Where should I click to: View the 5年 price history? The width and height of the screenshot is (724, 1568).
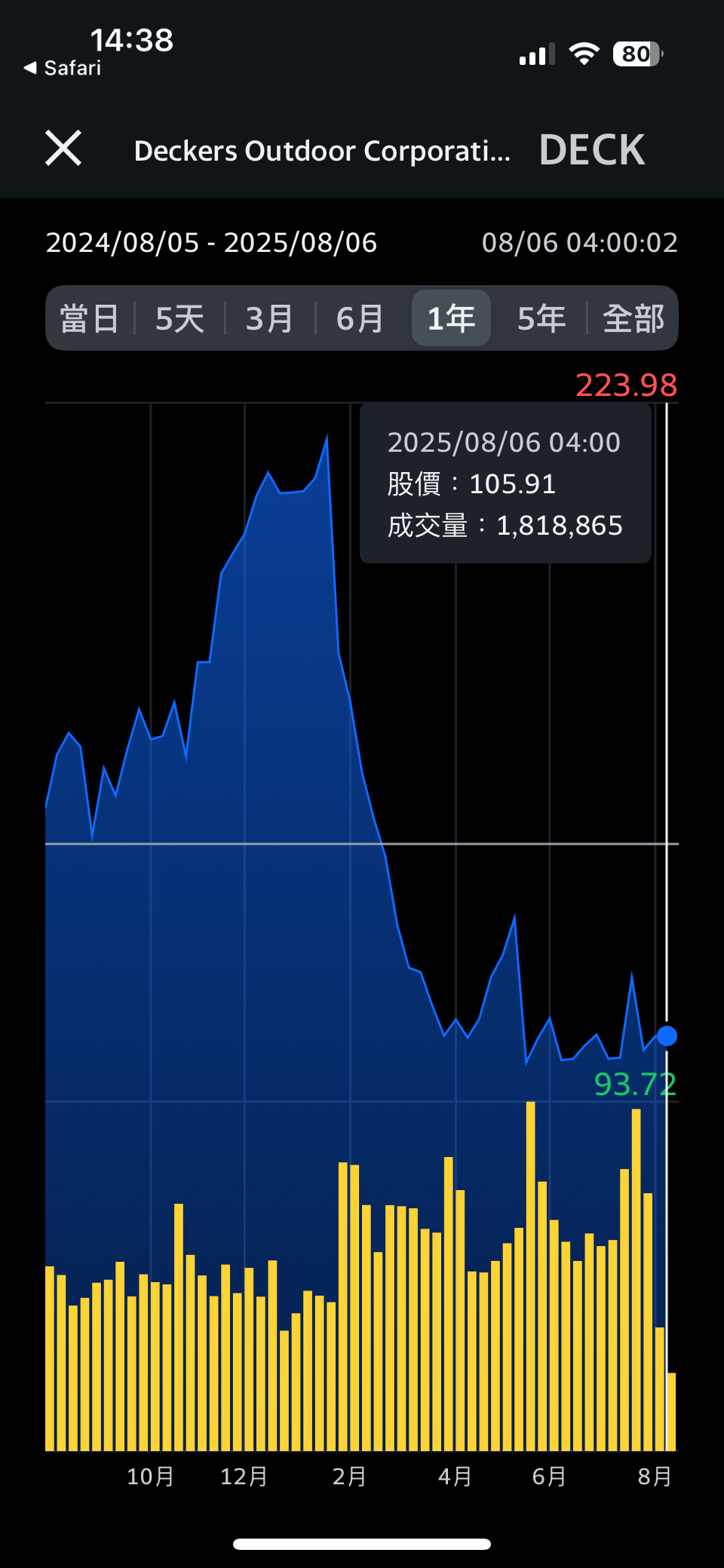(541, 318)
